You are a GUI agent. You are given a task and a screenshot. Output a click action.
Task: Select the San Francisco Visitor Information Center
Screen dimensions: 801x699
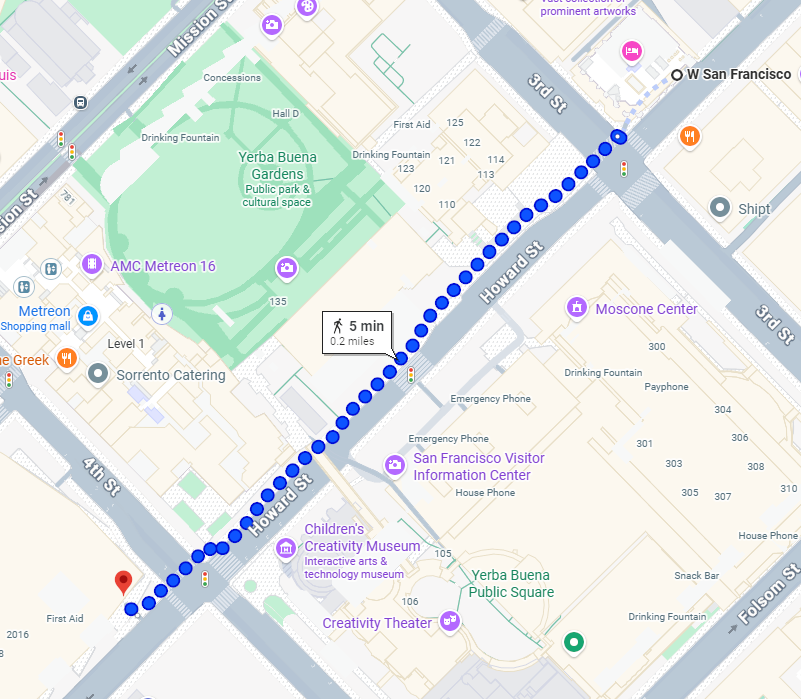click(x=395, y=465)
